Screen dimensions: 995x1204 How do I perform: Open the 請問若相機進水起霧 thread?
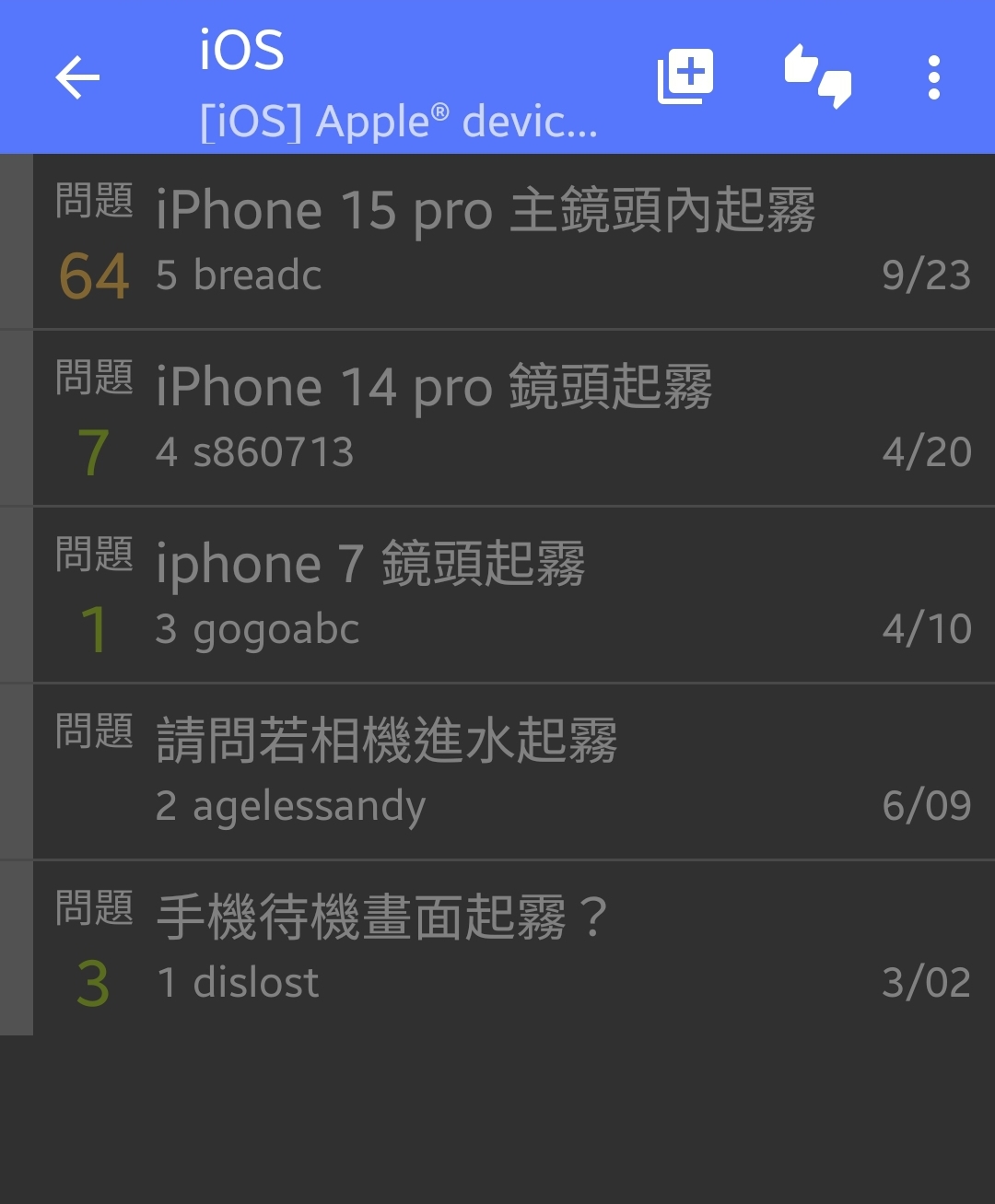coord(387,741)
